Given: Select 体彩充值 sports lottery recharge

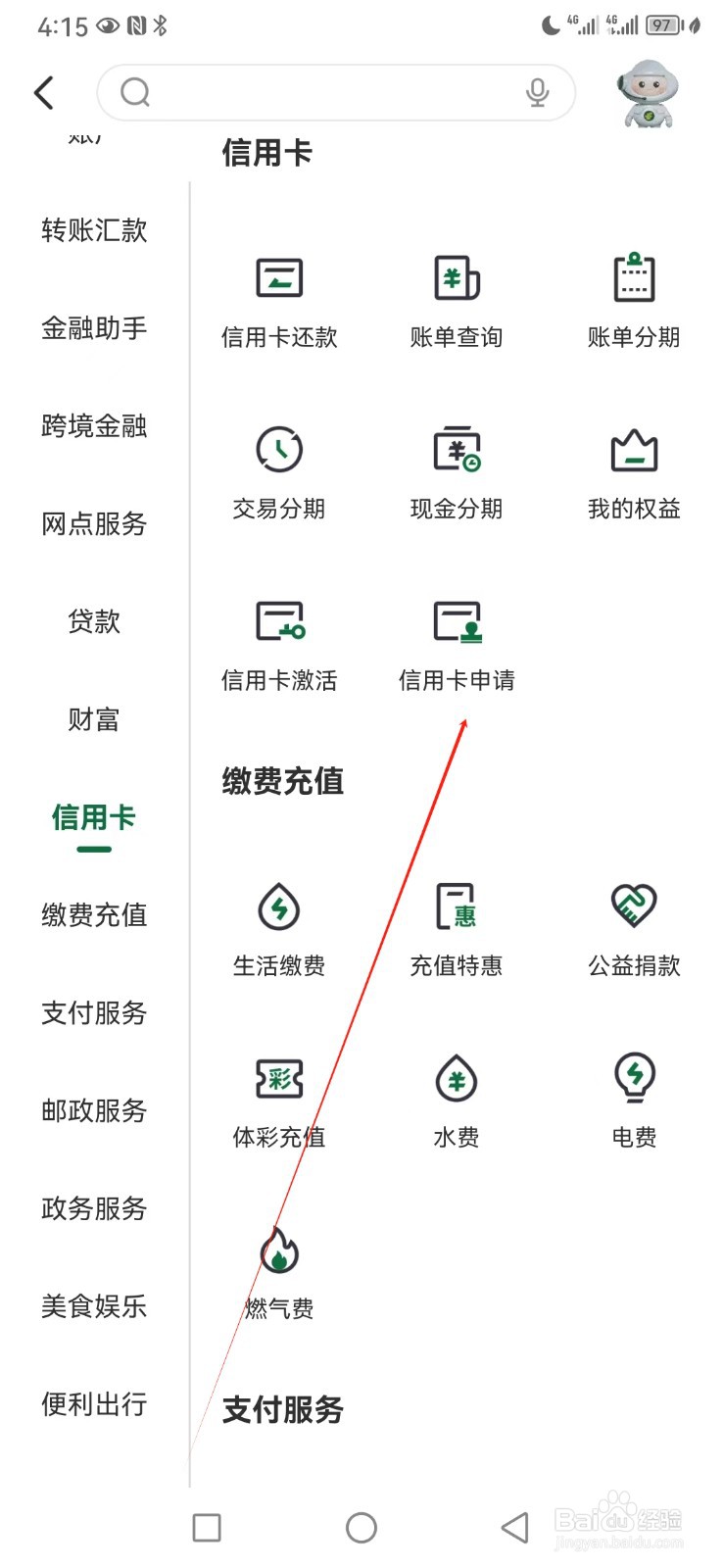Looking at the screenshot, I should click(279, 1098).
